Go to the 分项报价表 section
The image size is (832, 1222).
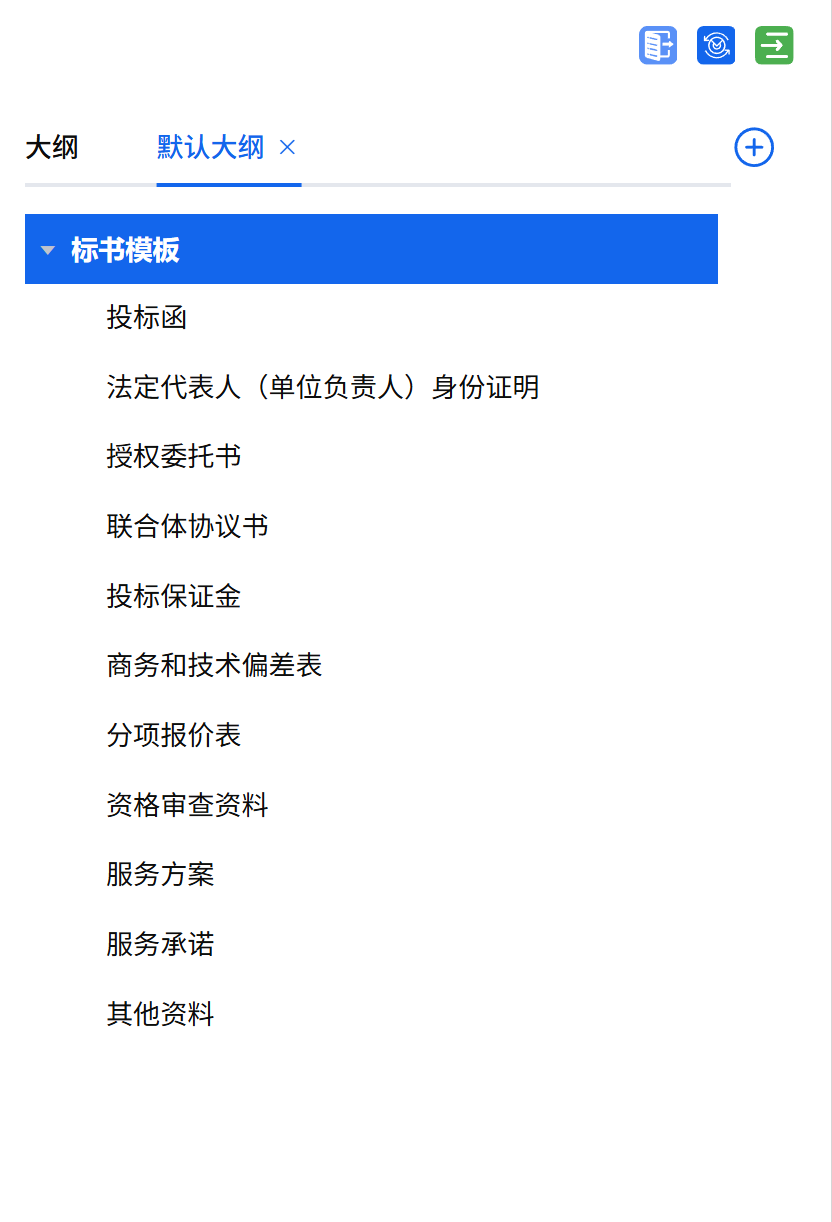174,735
